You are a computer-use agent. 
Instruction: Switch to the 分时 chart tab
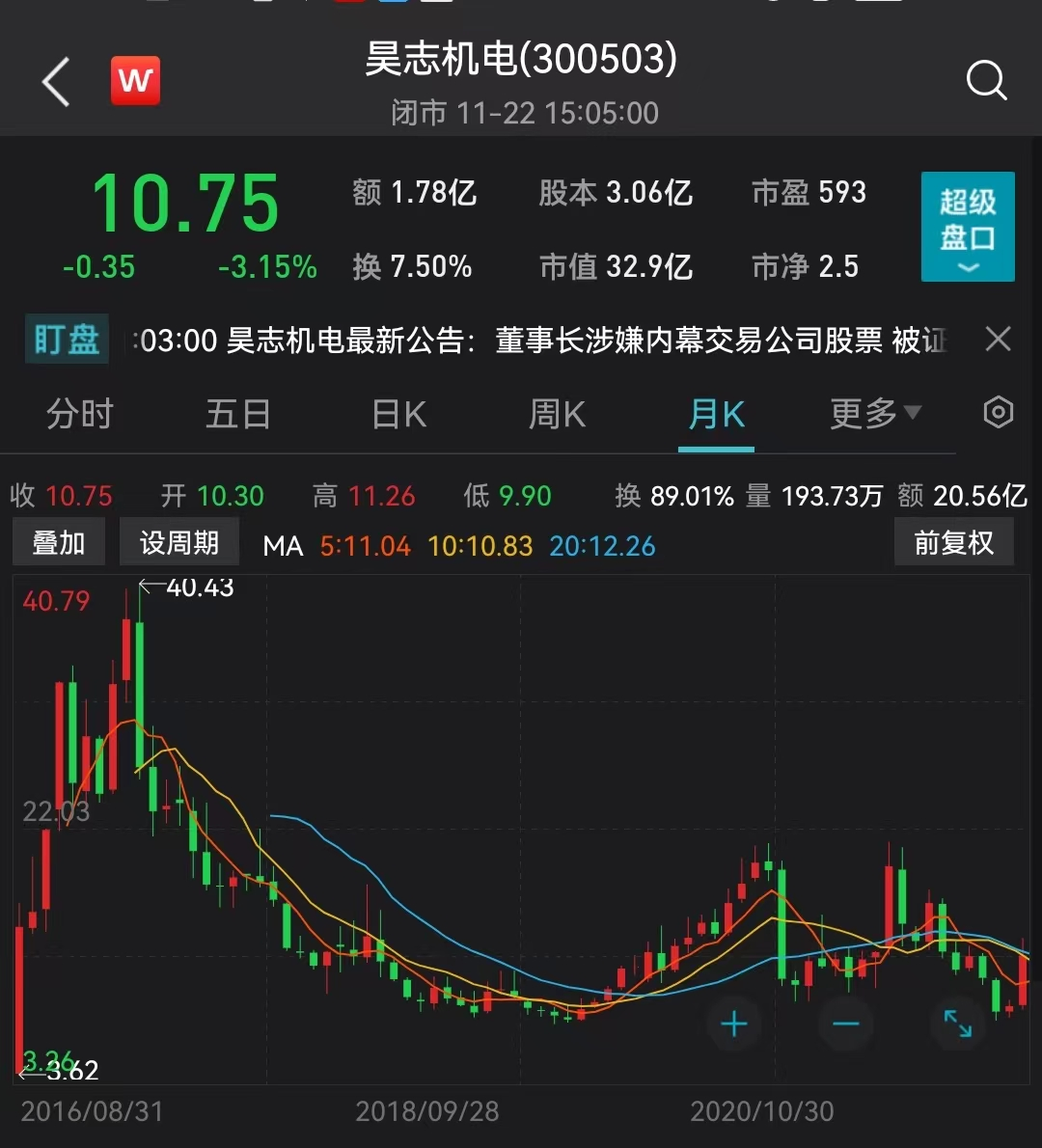tap(80, 415)
